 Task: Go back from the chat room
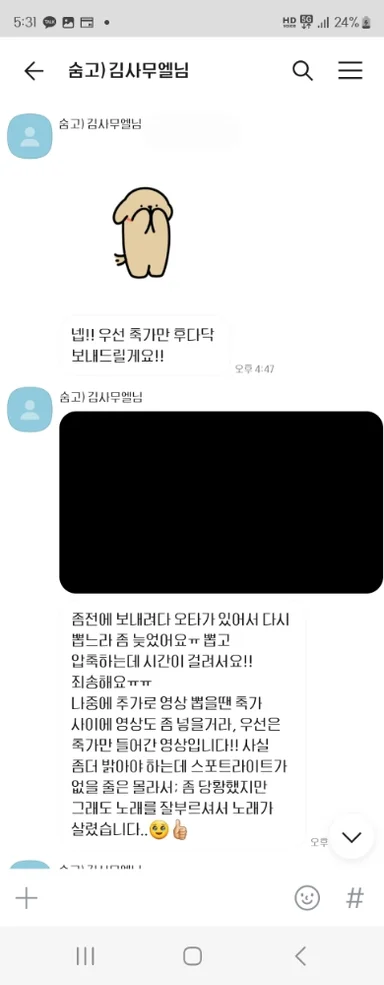[x=33, y=71]
